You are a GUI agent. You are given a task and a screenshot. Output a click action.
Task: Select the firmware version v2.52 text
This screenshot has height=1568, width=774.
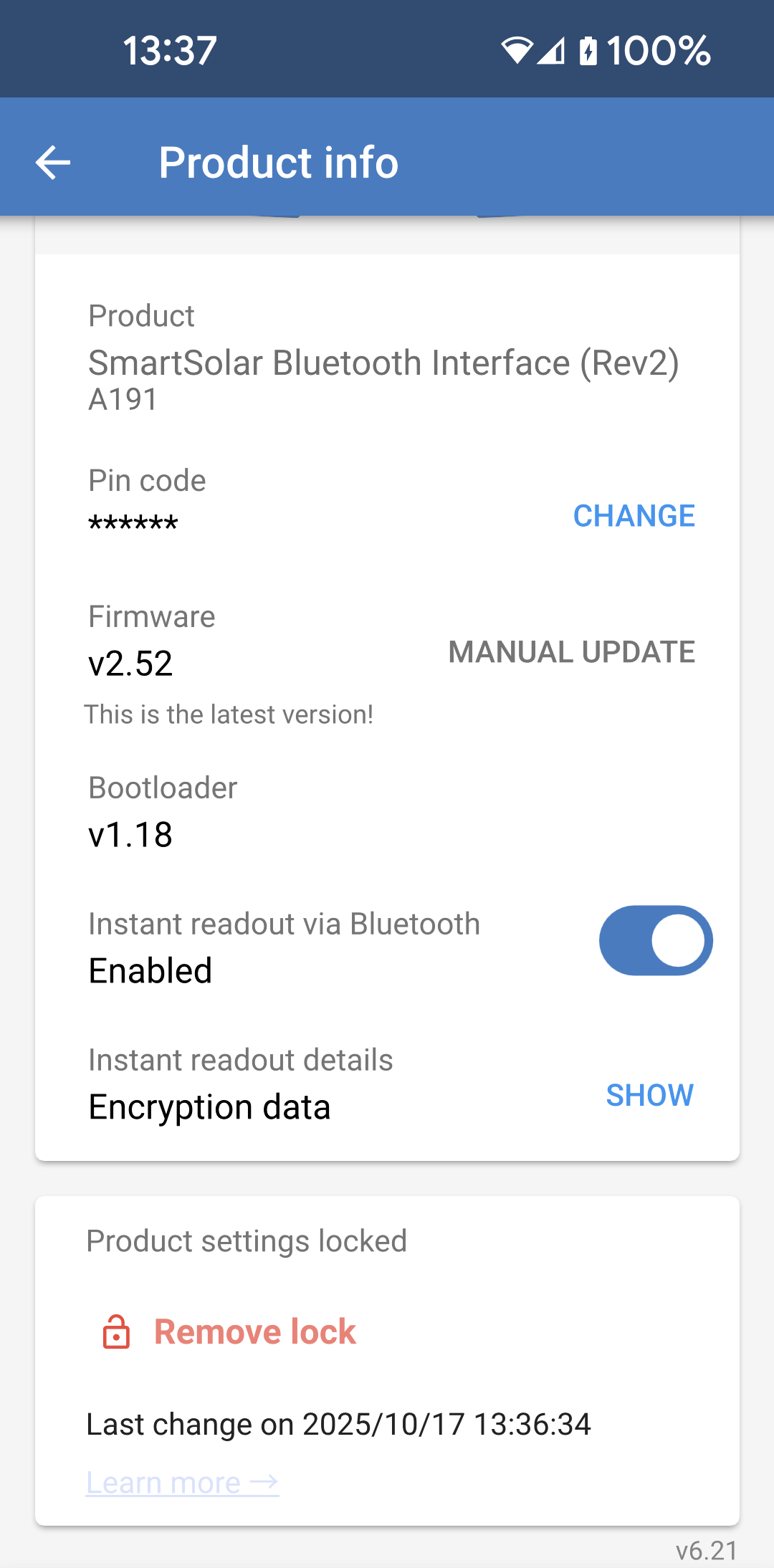(x=130, y=664)
